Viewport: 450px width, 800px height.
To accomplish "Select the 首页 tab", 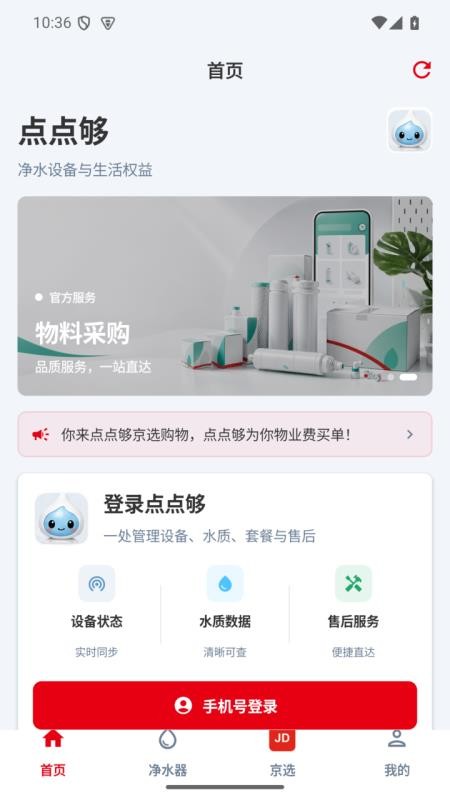I will coord(53,754).
